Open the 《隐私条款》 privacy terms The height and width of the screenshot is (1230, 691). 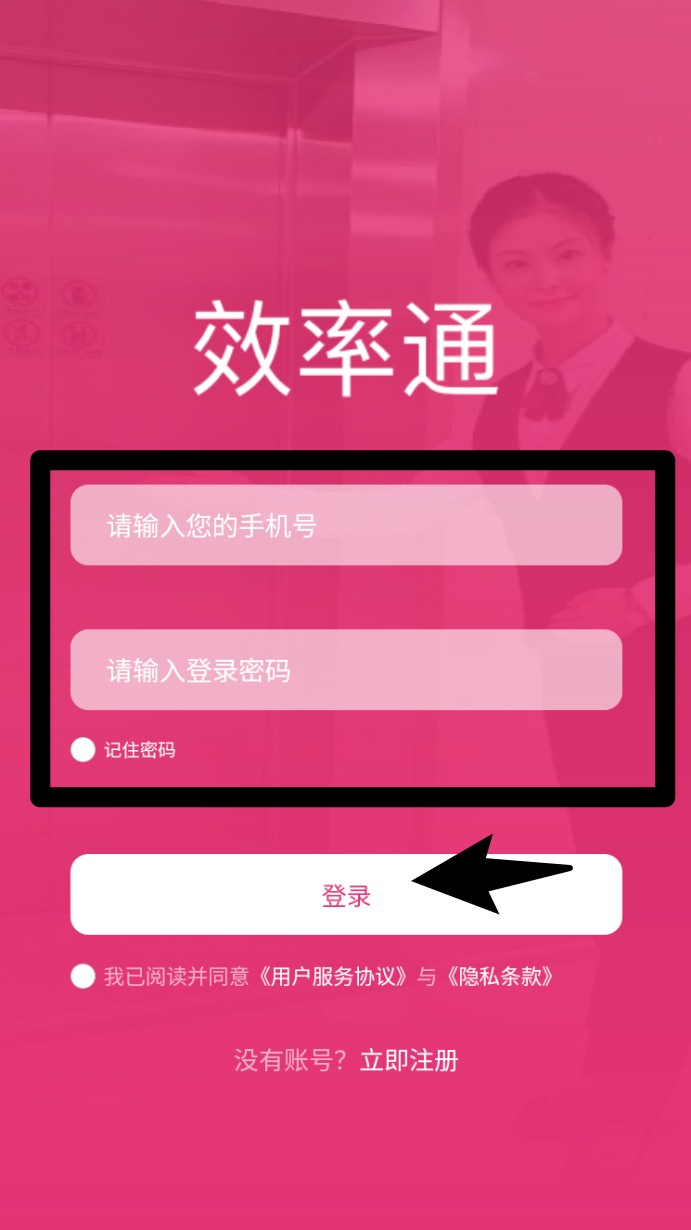[498, 977]
